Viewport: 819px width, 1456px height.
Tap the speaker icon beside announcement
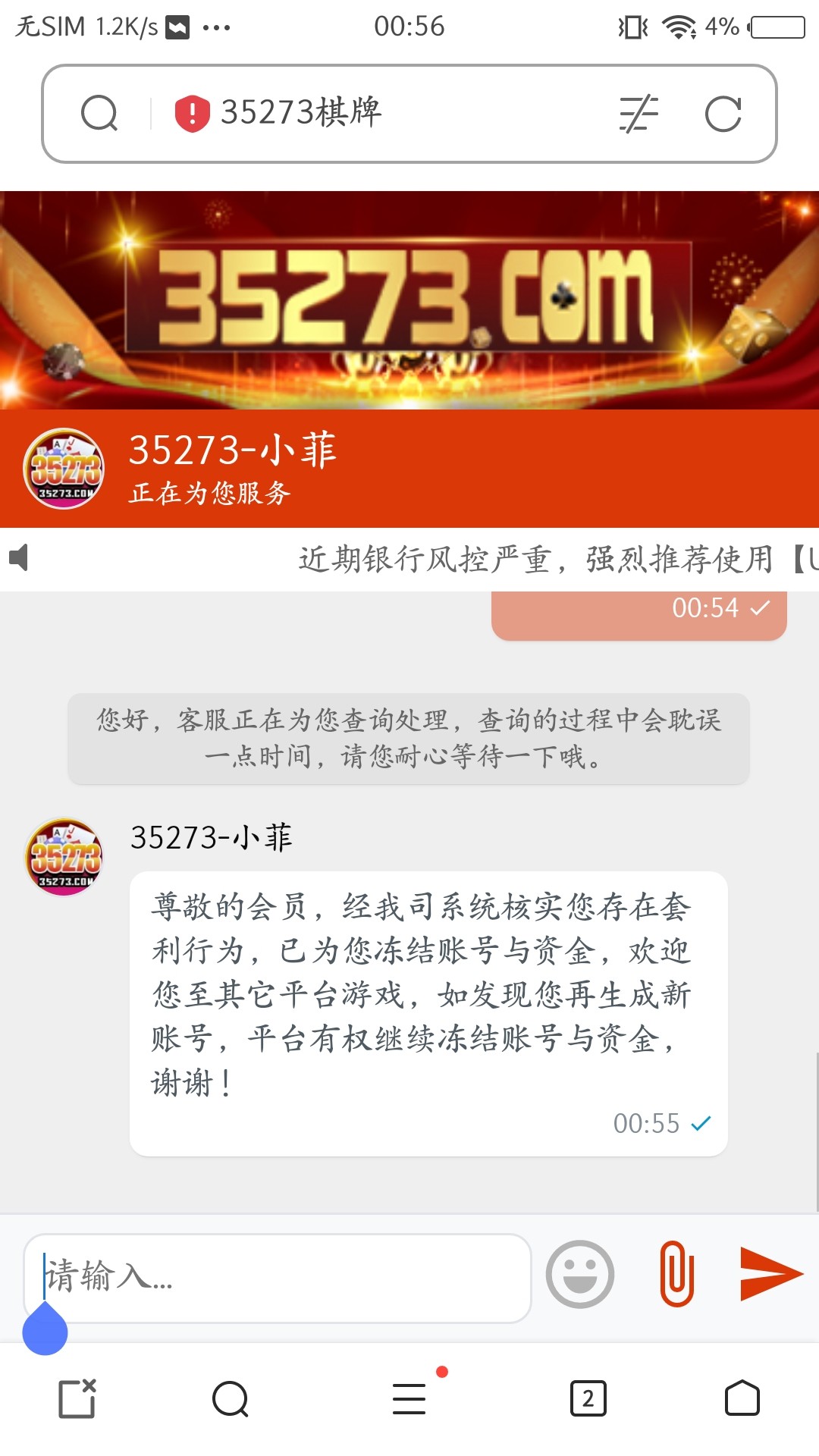[x=19, y=558]
